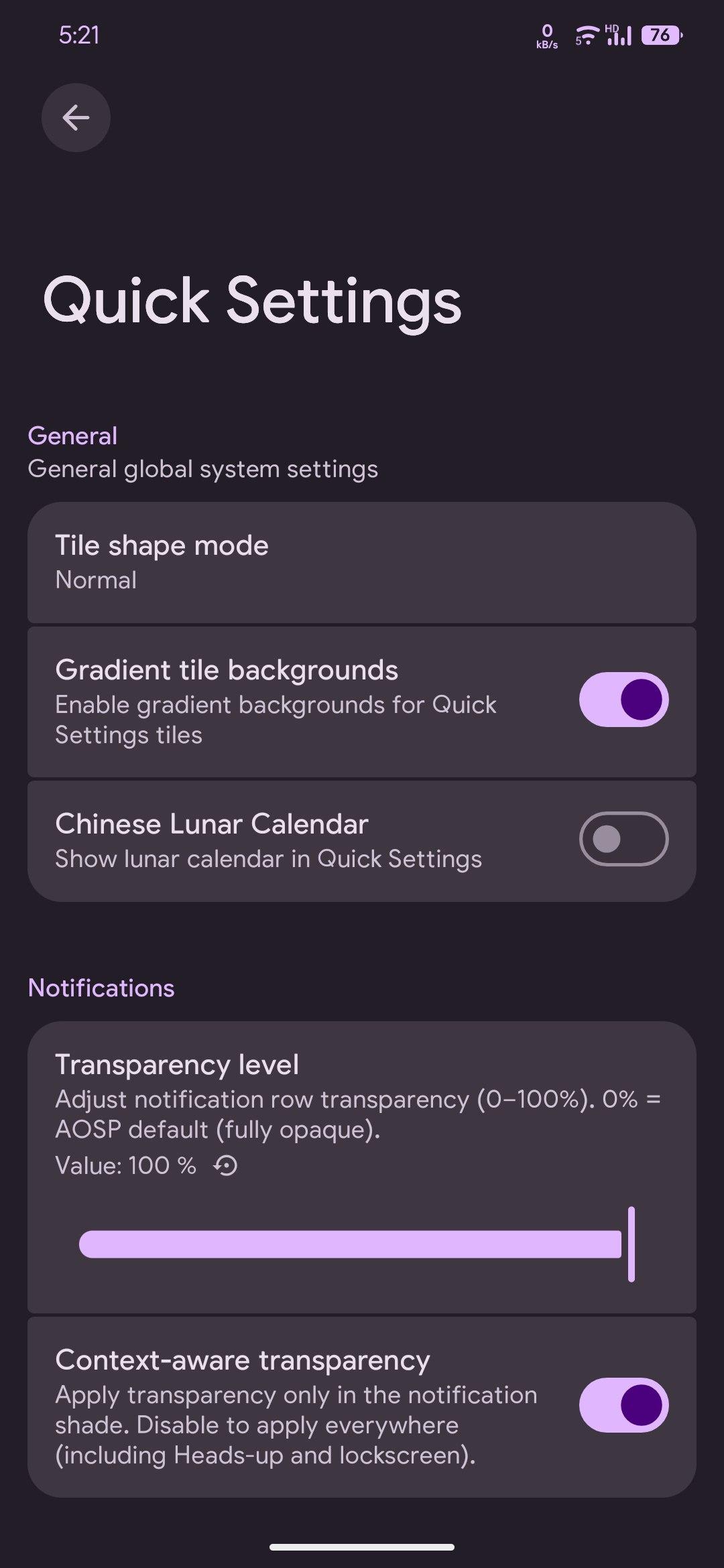Enable Chinese Lunar Calendar switch
This screenshot has height=1568, width=724.
tap(623, 839)
